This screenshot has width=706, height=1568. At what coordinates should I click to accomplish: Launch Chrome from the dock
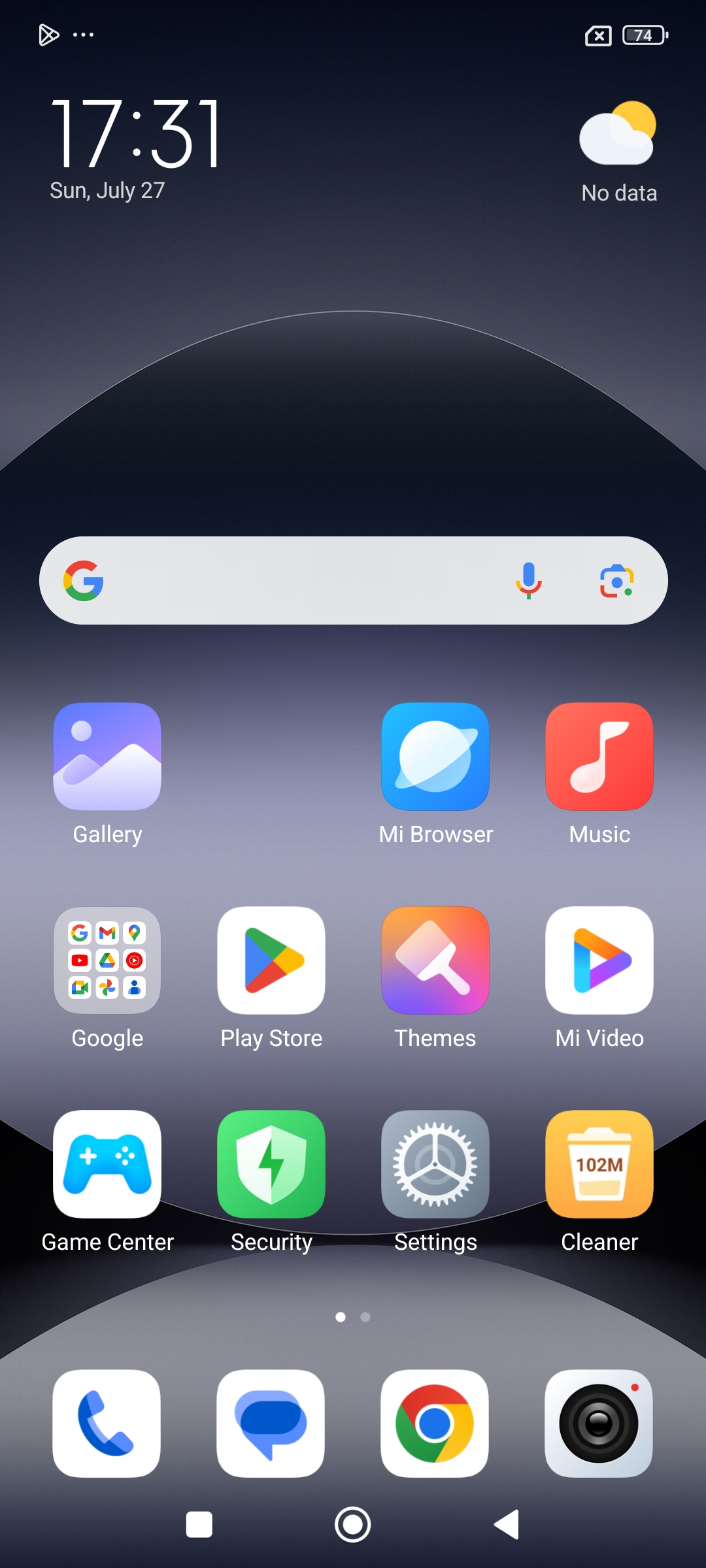click(435, 1423)
